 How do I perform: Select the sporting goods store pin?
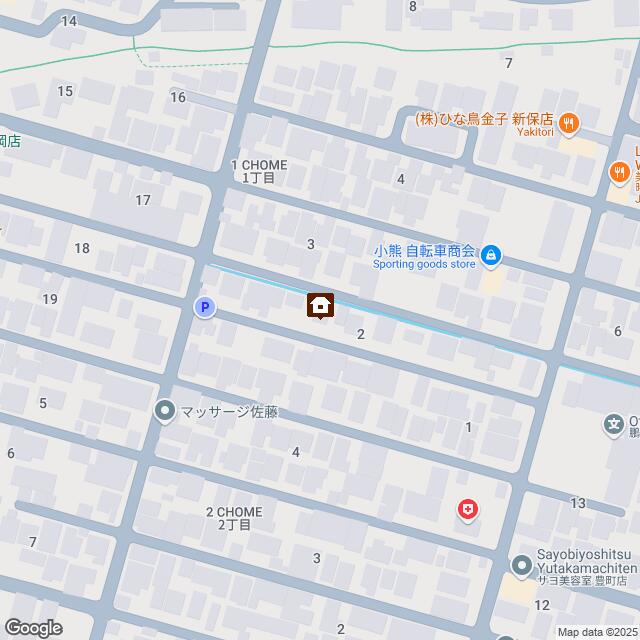tap(491, 258)
